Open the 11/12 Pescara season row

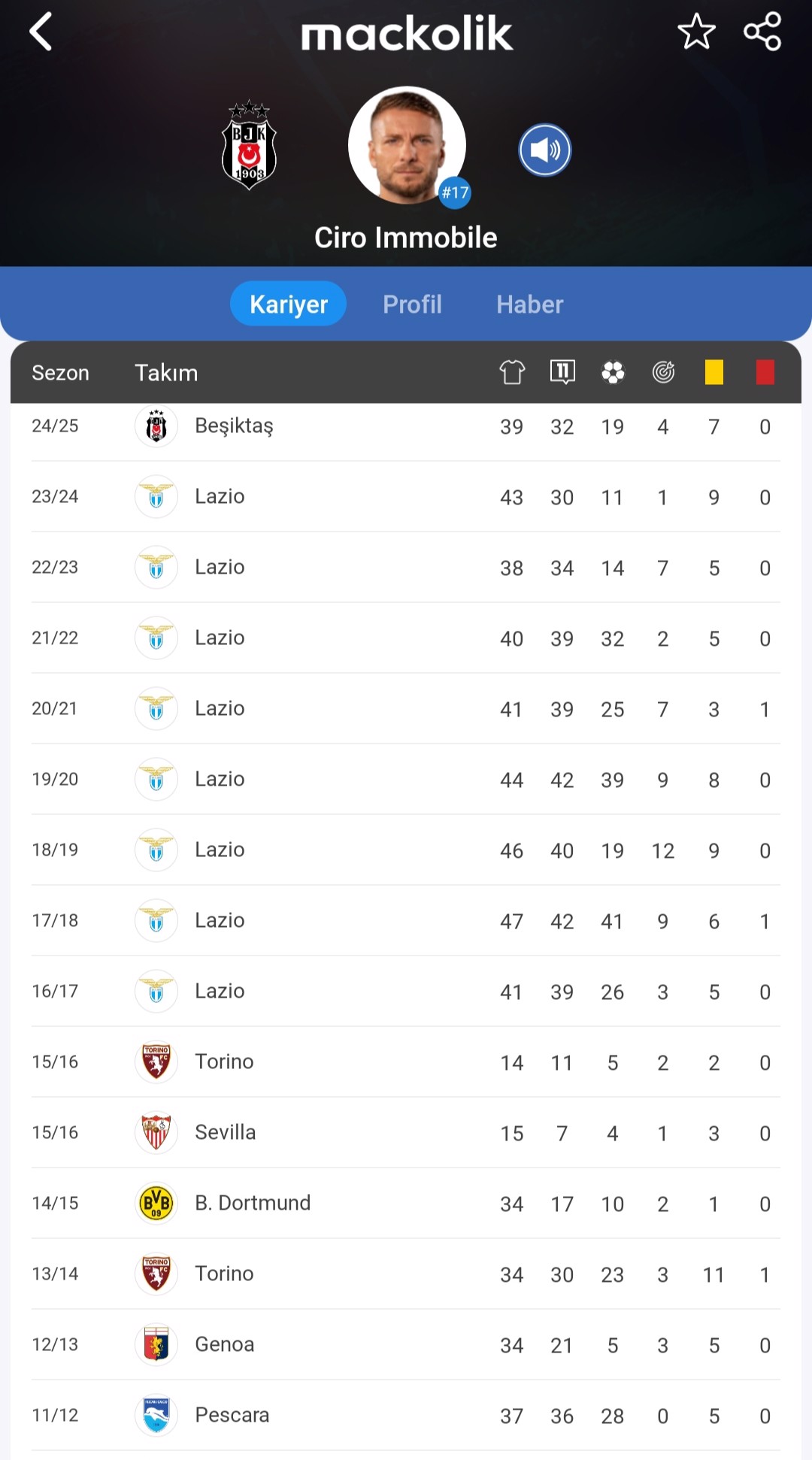tap(406, 1416)
